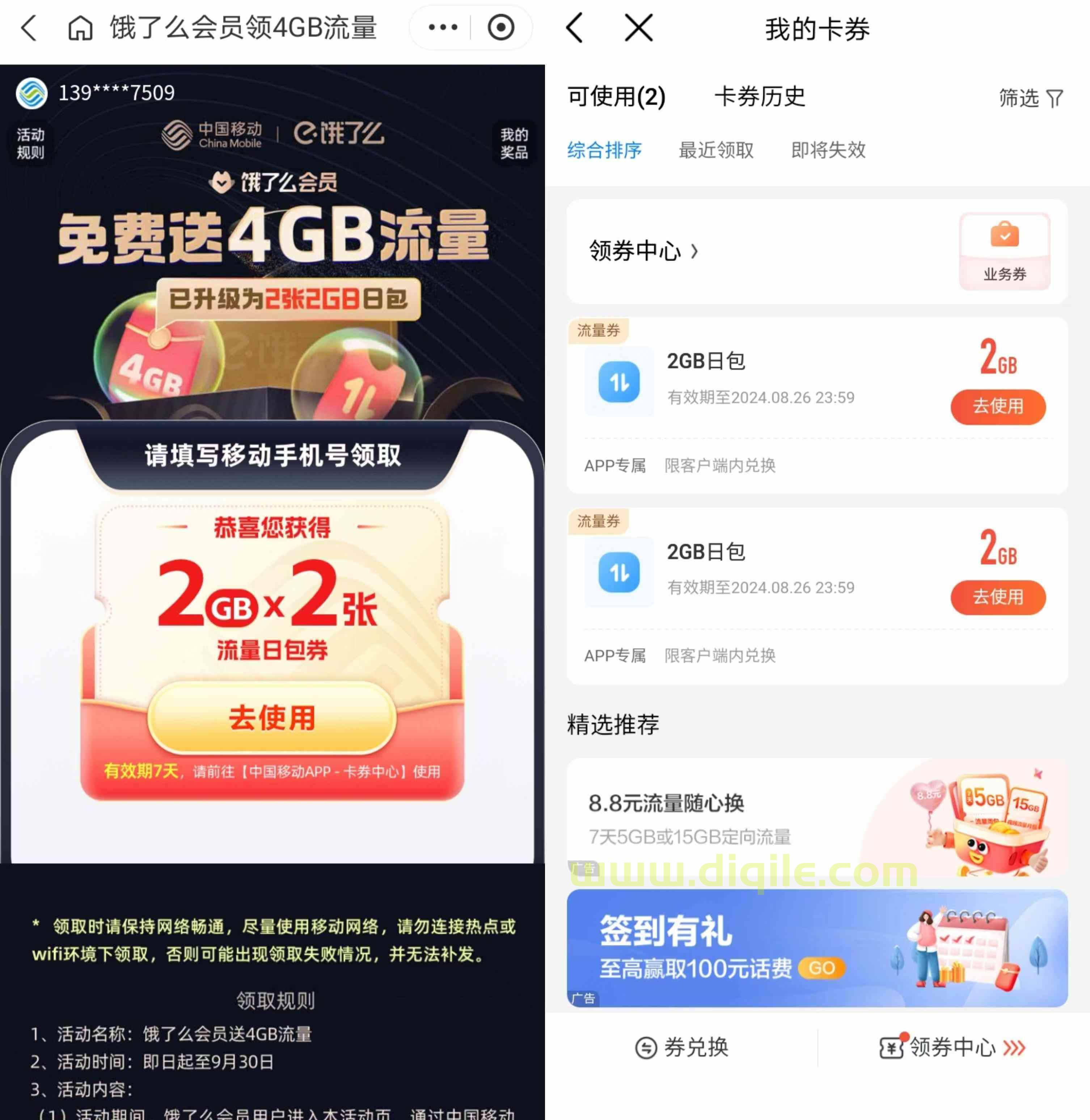1090x1120 pixels.
Task: Open the 8.8元流量随心换 recommendation banner
Action: pyautogui.click(x=816, y=818)
